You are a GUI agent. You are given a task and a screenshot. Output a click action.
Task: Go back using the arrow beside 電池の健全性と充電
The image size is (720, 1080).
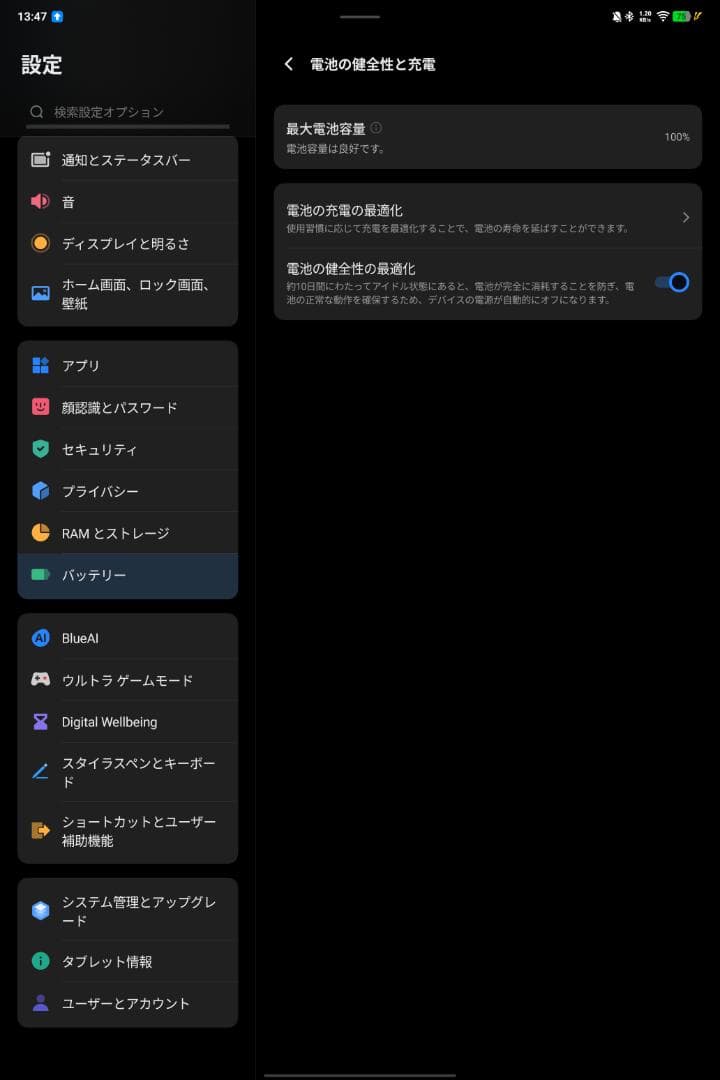click(288, 63)
